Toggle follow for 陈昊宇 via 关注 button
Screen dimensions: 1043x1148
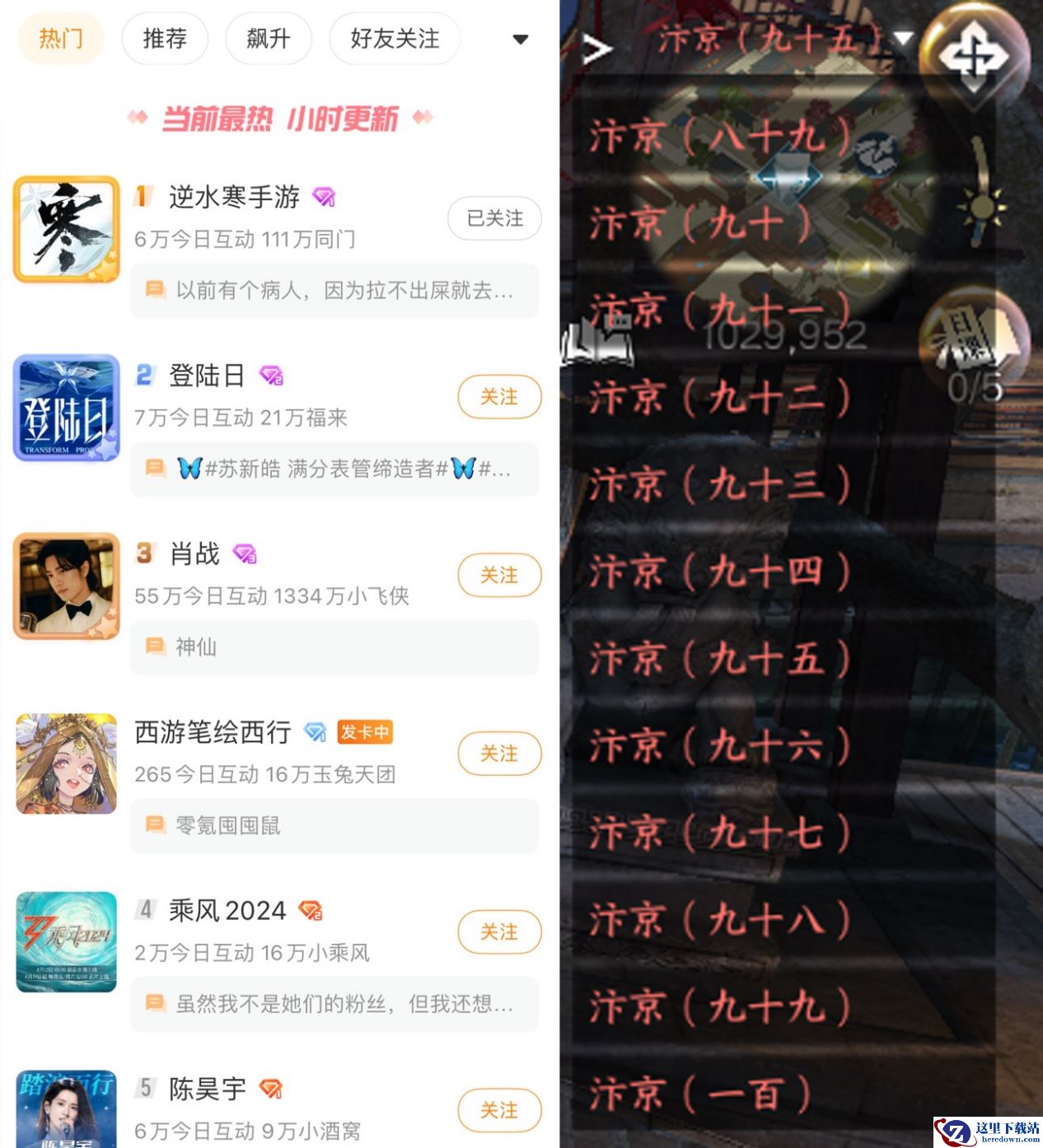[499, 1111]
